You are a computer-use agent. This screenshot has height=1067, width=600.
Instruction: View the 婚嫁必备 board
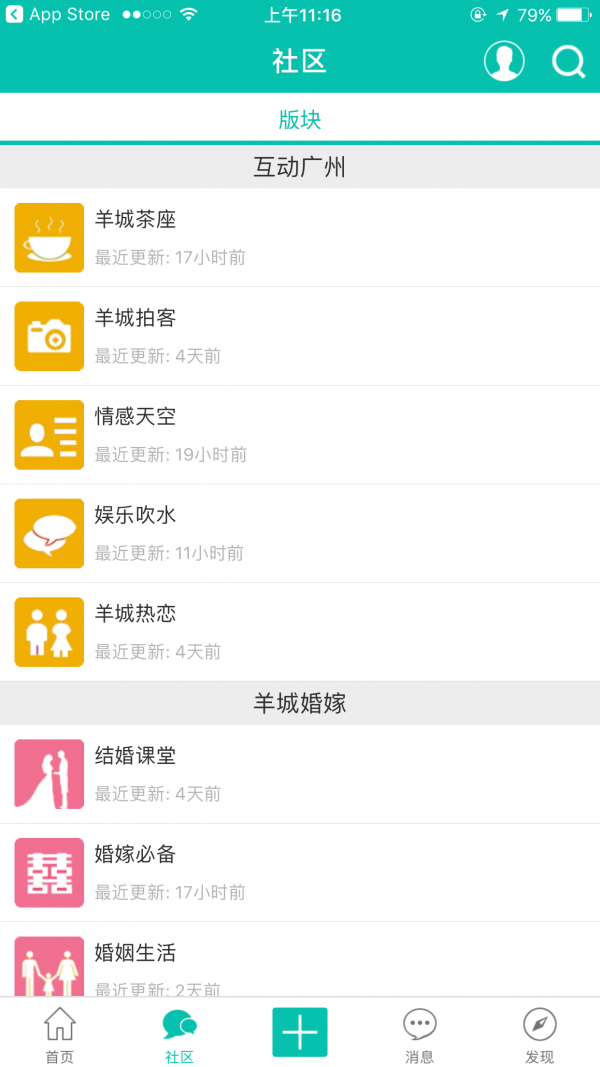[300, 872]
